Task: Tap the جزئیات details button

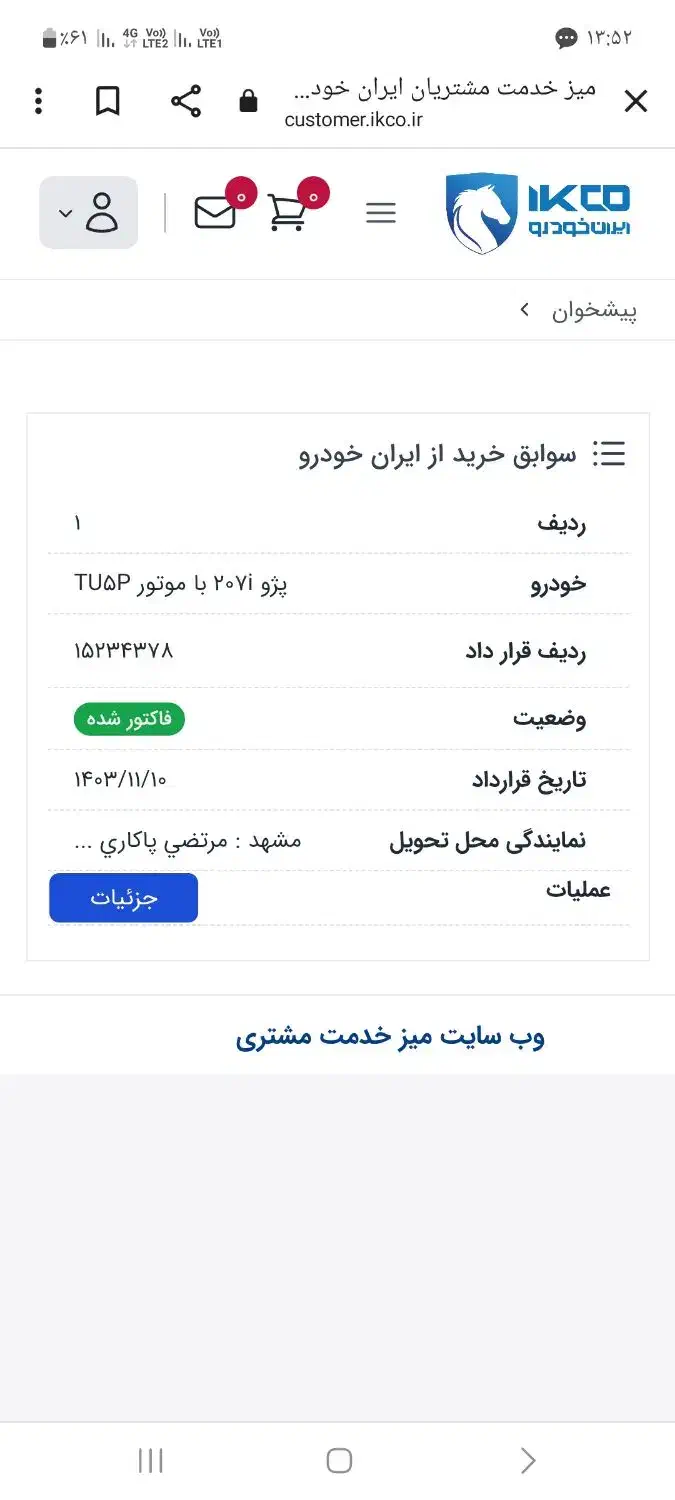Action: click(x=124, y=897)
